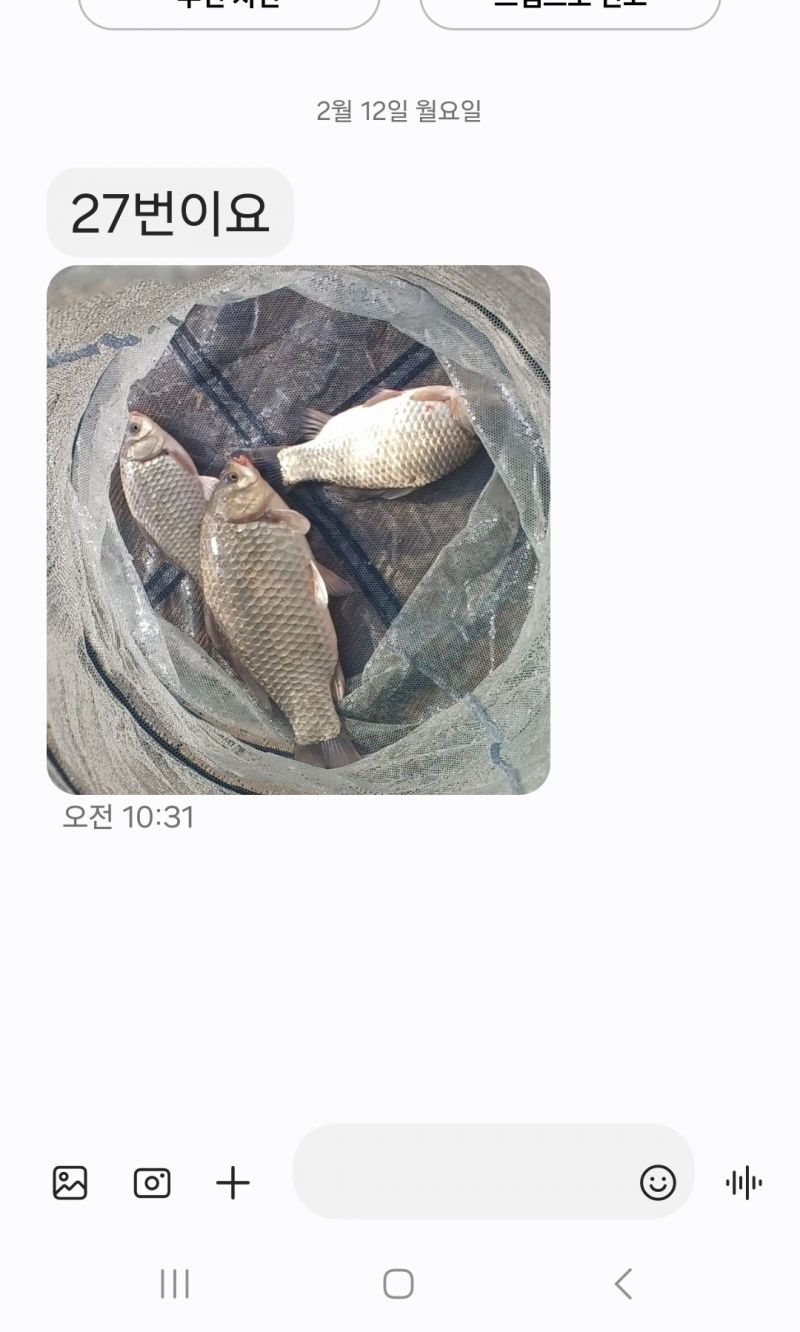
Task: Launch the camera to take a photo
Action: pos(152,1183)
